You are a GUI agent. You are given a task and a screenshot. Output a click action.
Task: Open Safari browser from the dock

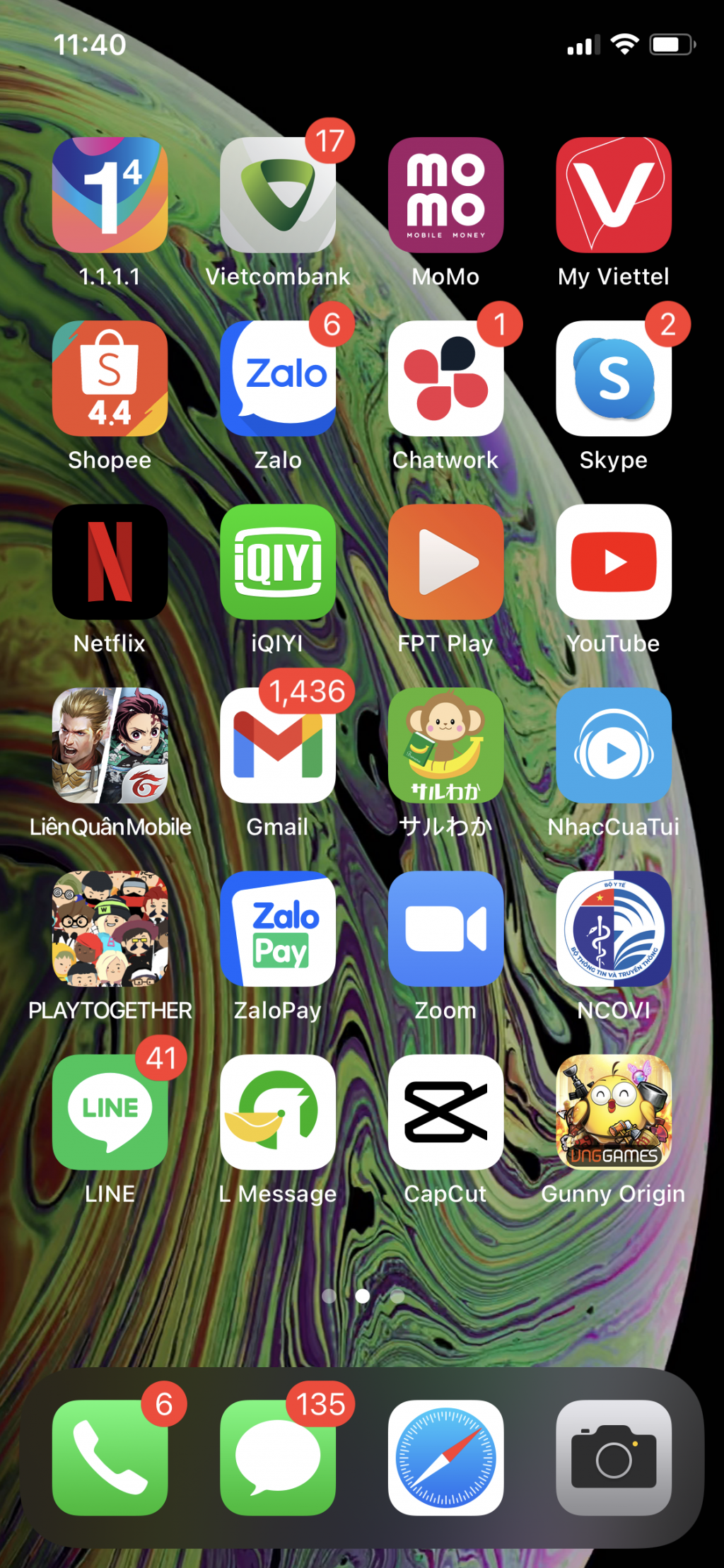tap(445, 1457)
